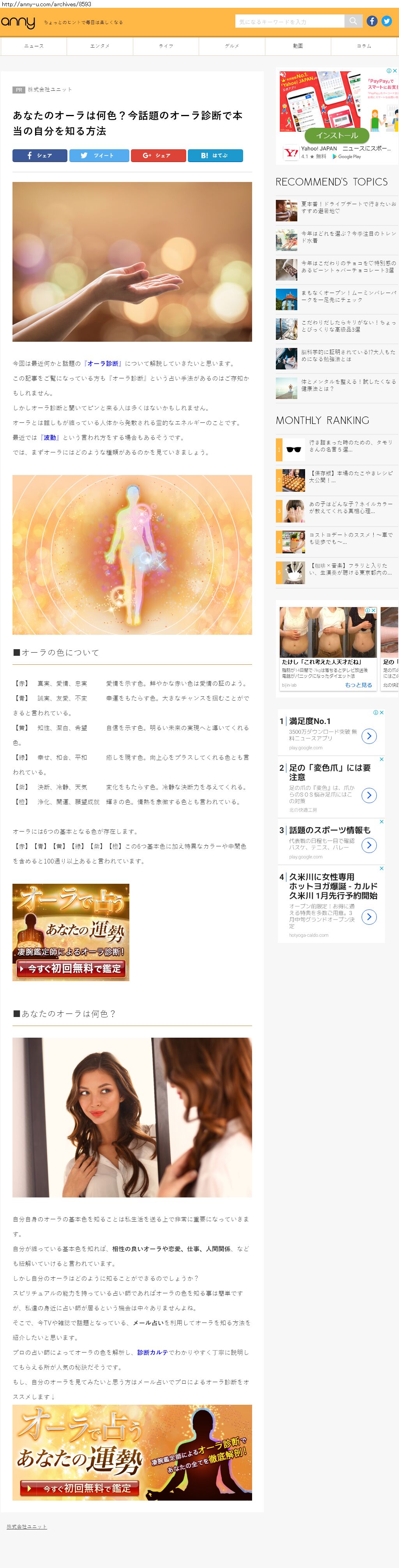This screenshot has height=1568, width=399.
Task: Share article via Google+ シェア button
Action: [157, 156]
